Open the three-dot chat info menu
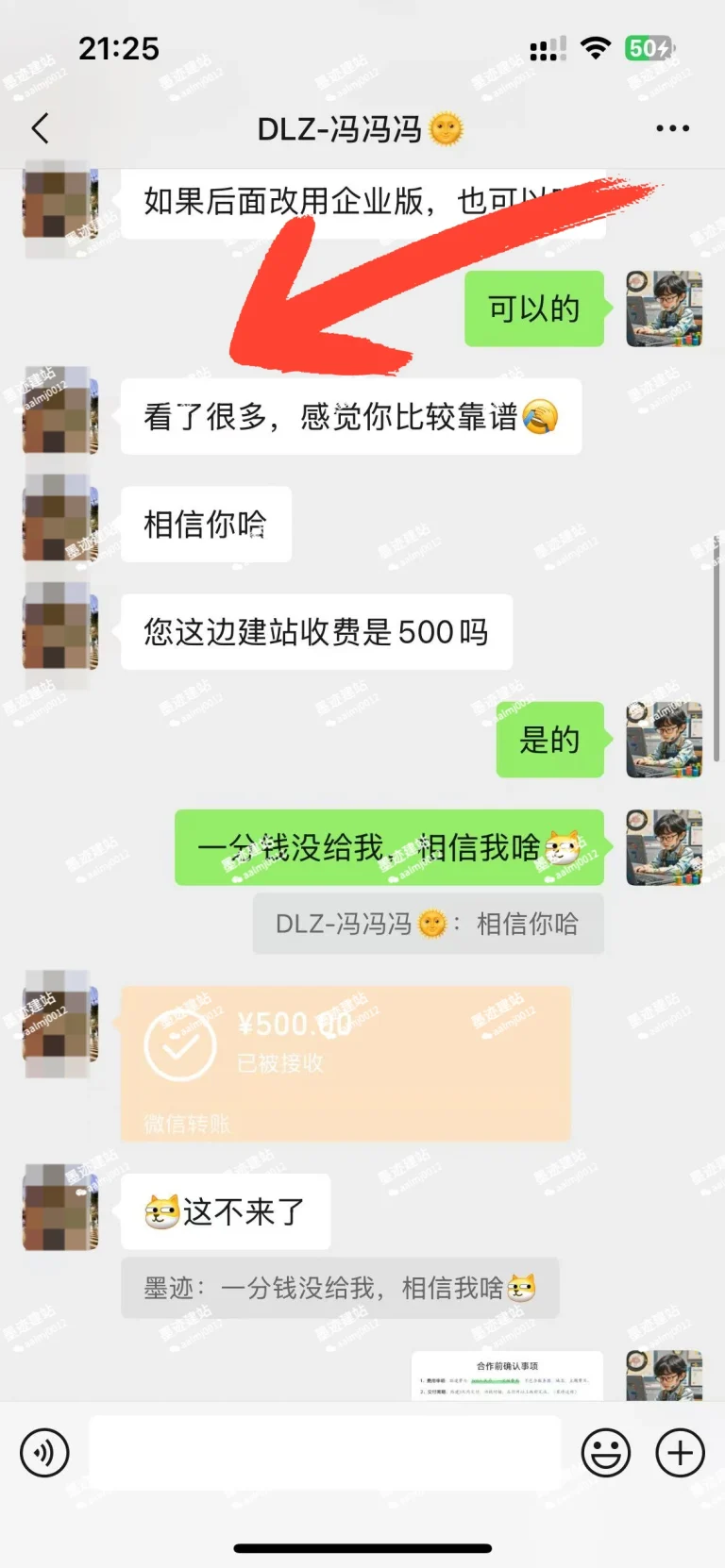725x1568 pixels. click(x=672, y=128)
